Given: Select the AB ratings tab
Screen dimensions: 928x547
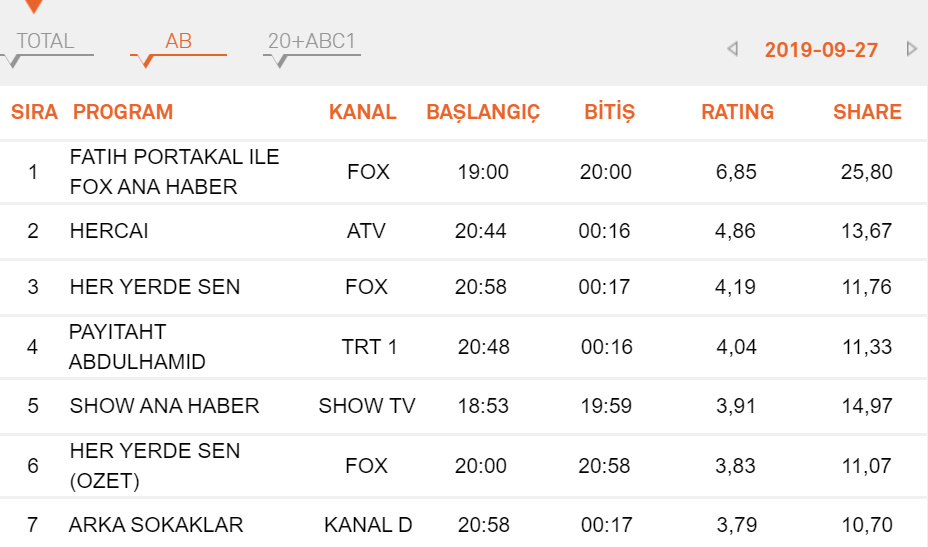Looking at the screenshot, I should click(x=178, y=42).
